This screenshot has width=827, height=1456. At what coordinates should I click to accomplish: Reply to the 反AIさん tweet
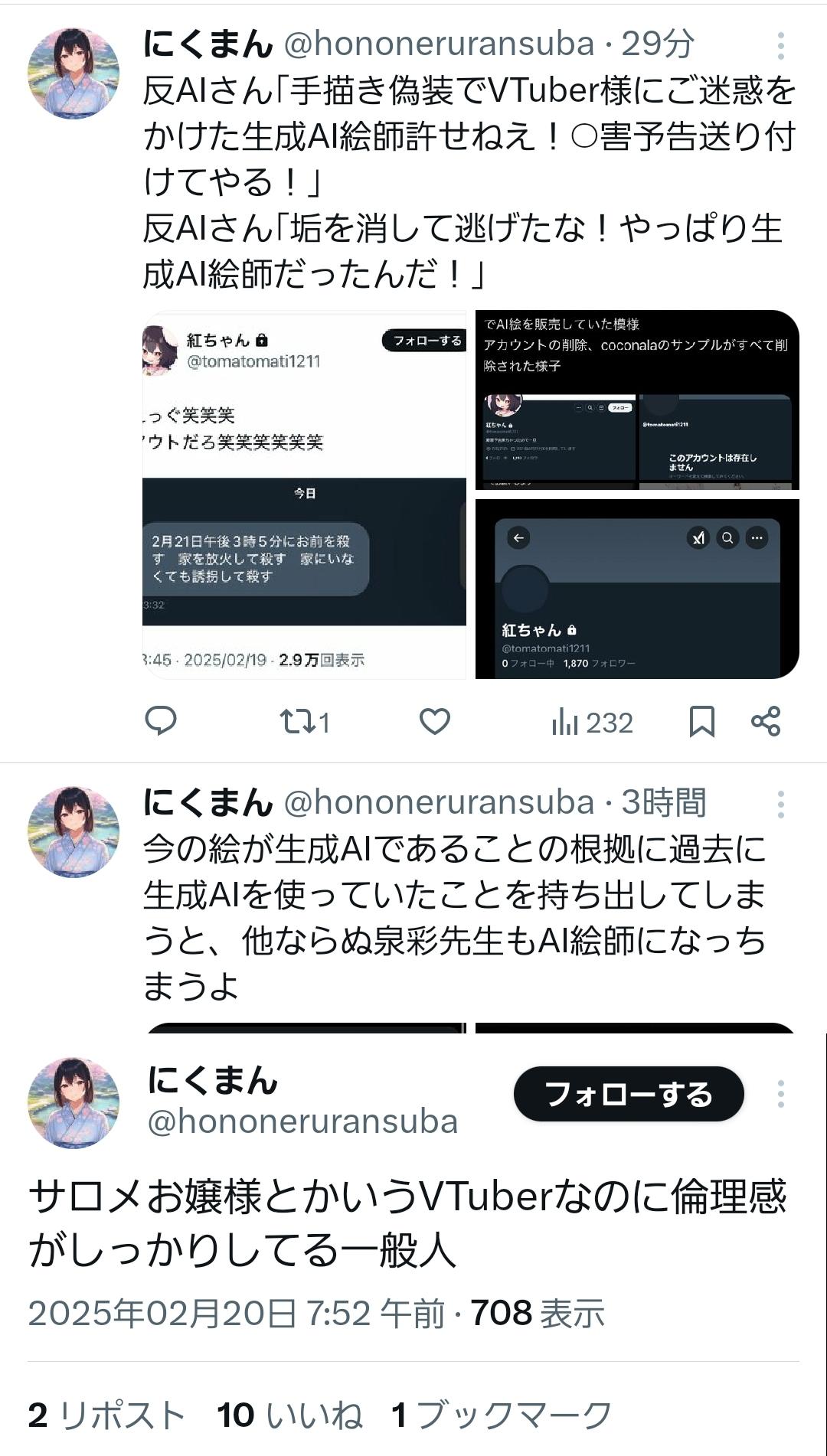161,721
